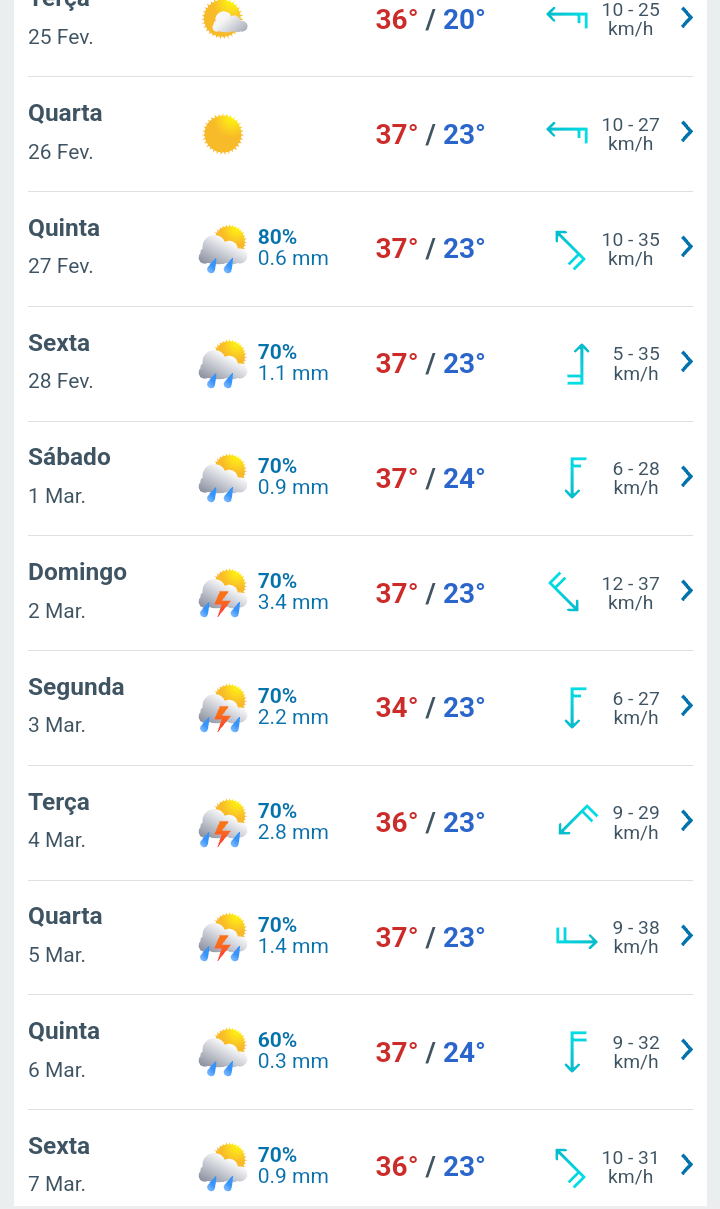
Task: Select the Sábado 1 Mar. row
Action: tap(360, 478)
